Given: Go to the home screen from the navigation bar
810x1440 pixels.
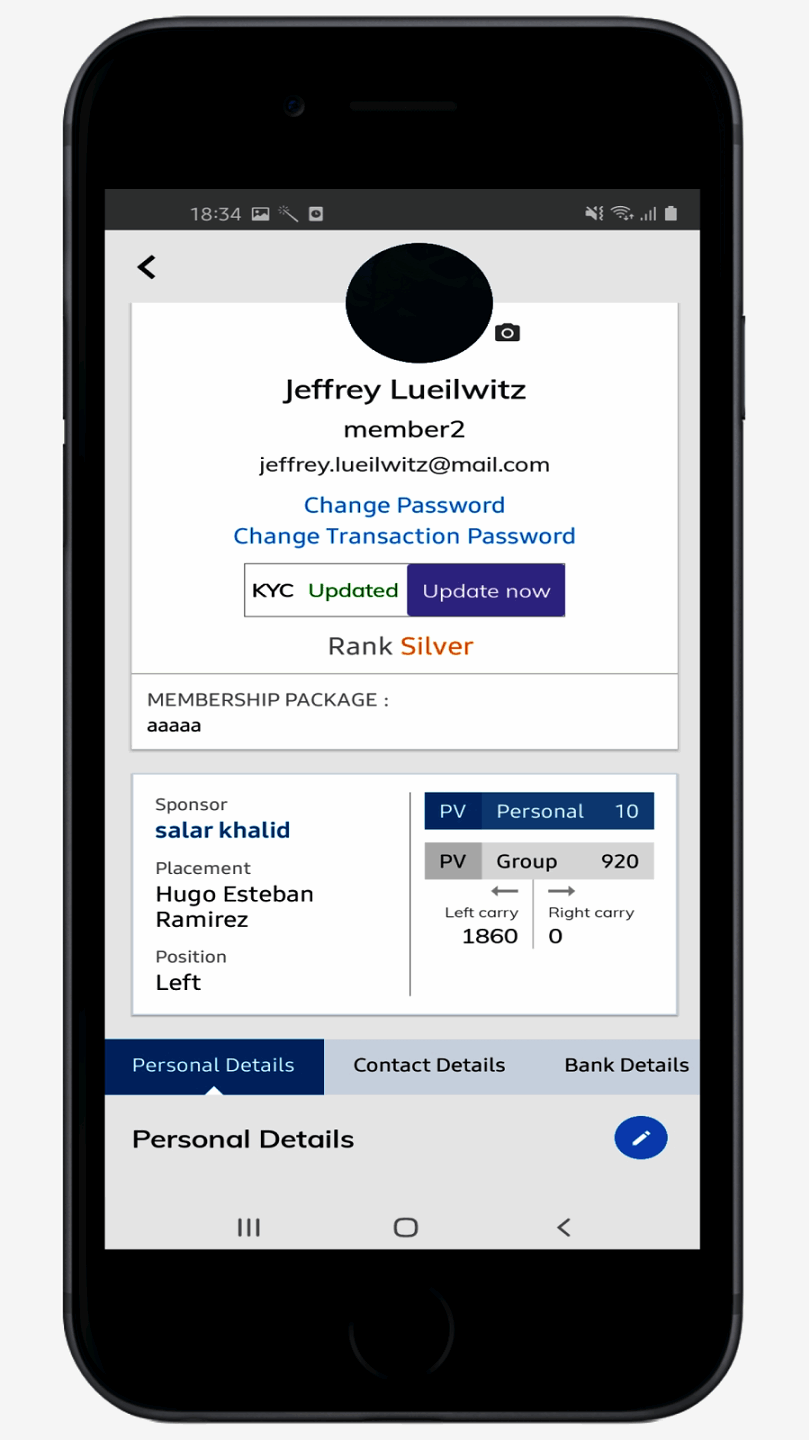Looking at the screenshot, I should (x=405, y=1227).
